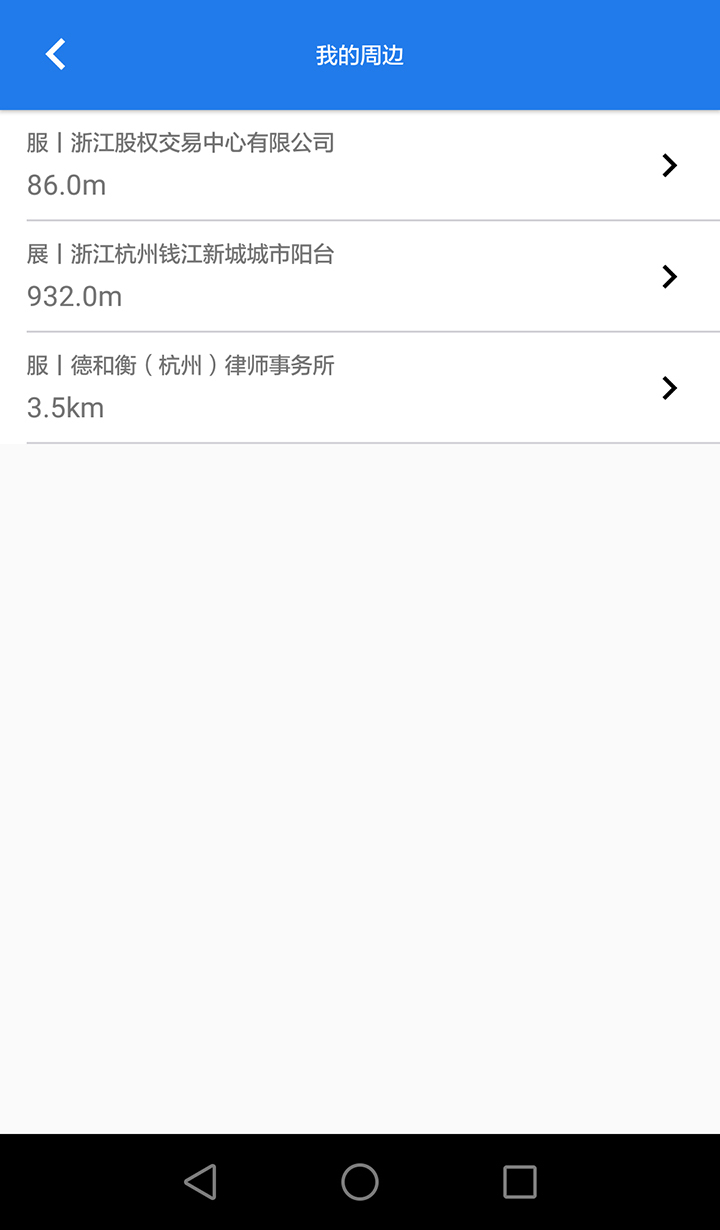Open 浙江股权交易中心有限公司 entry
The height and width of the screenshot is (1230, 720).
[360, 165]
